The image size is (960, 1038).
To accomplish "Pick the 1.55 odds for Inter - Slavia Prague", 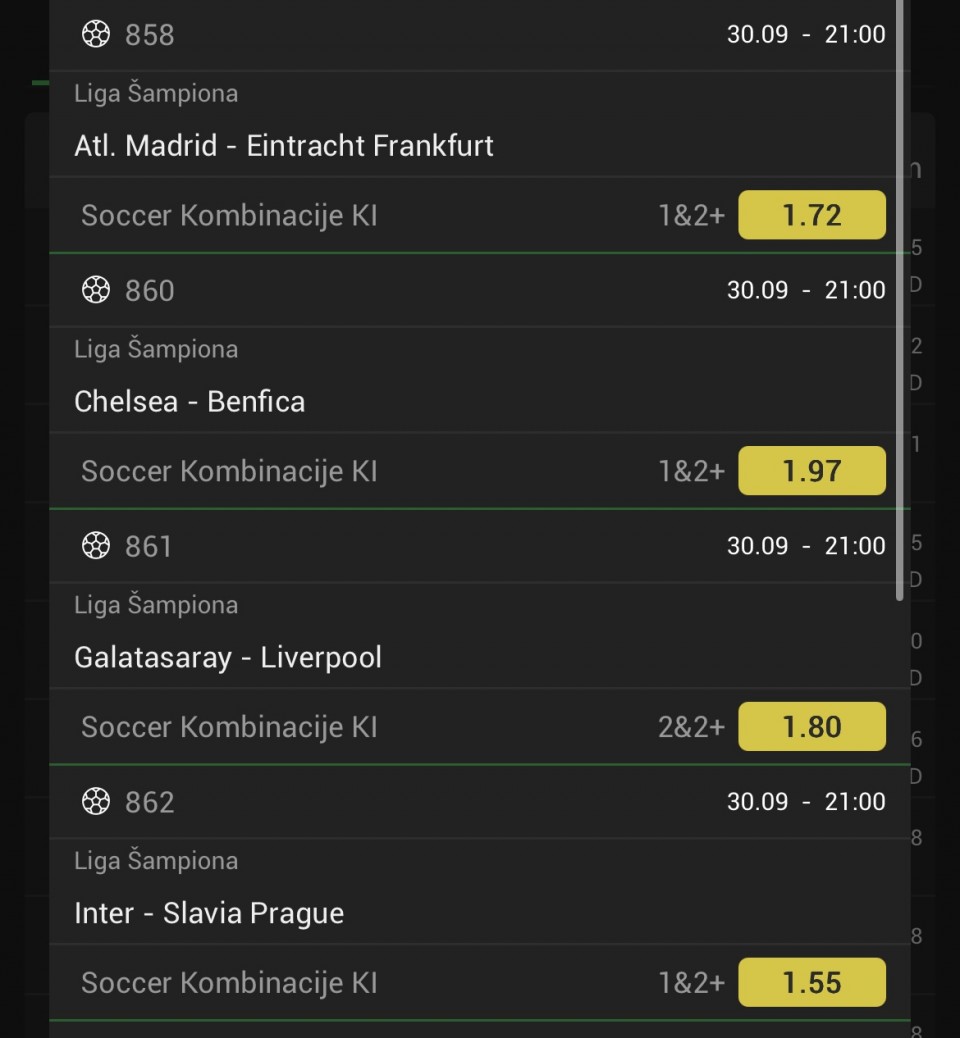I will tap(811, 983).
